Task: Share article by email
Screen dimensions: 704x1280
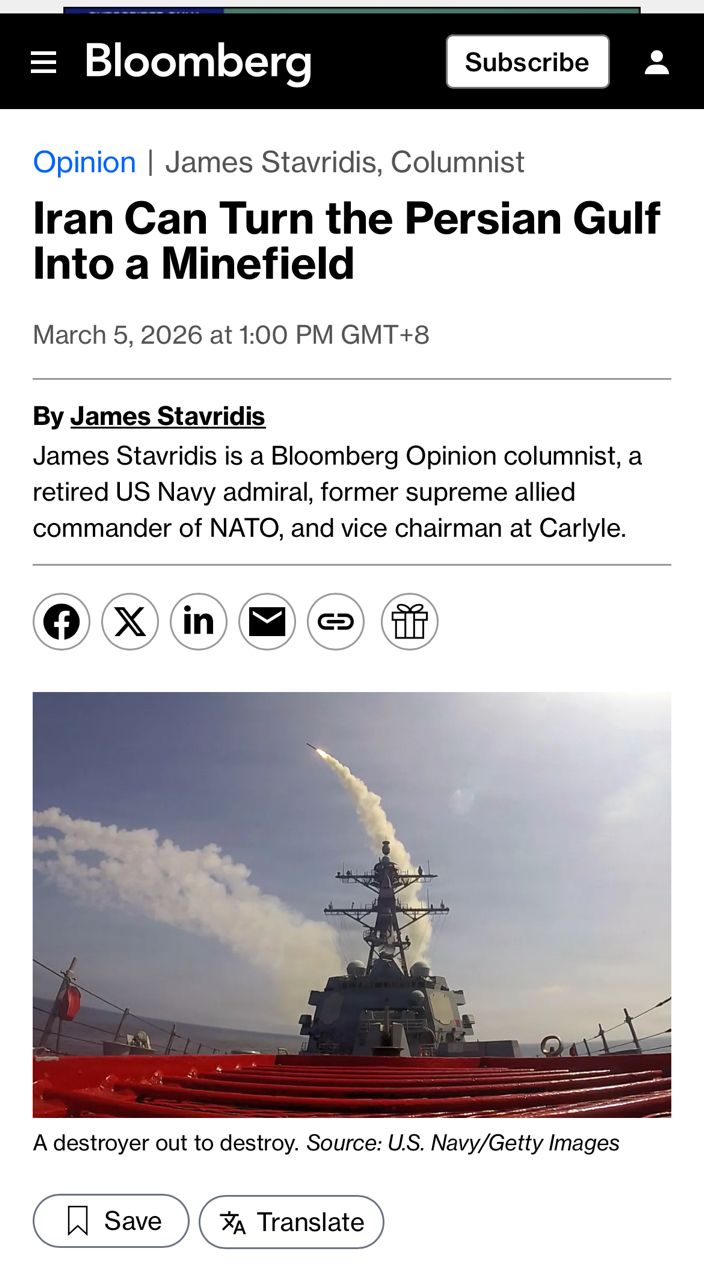Action: click(x=267, y=622)
